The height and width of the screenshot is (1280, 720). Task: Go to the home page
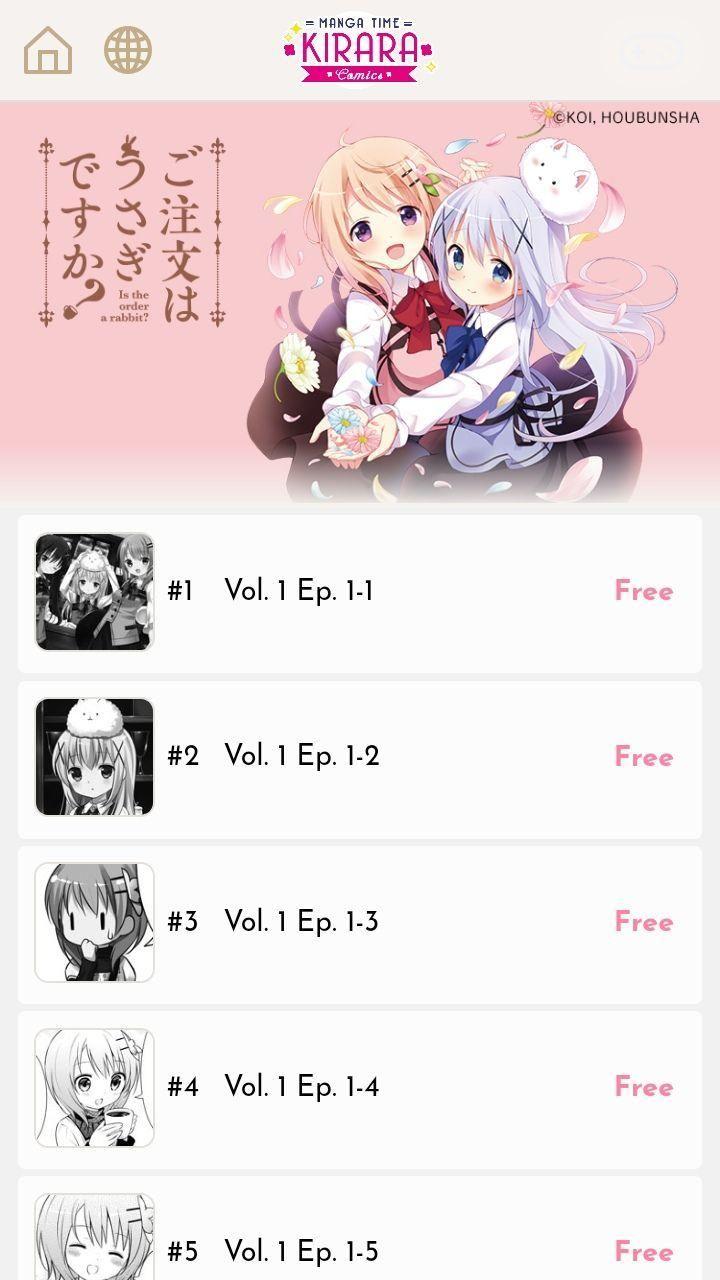(48, 50)
